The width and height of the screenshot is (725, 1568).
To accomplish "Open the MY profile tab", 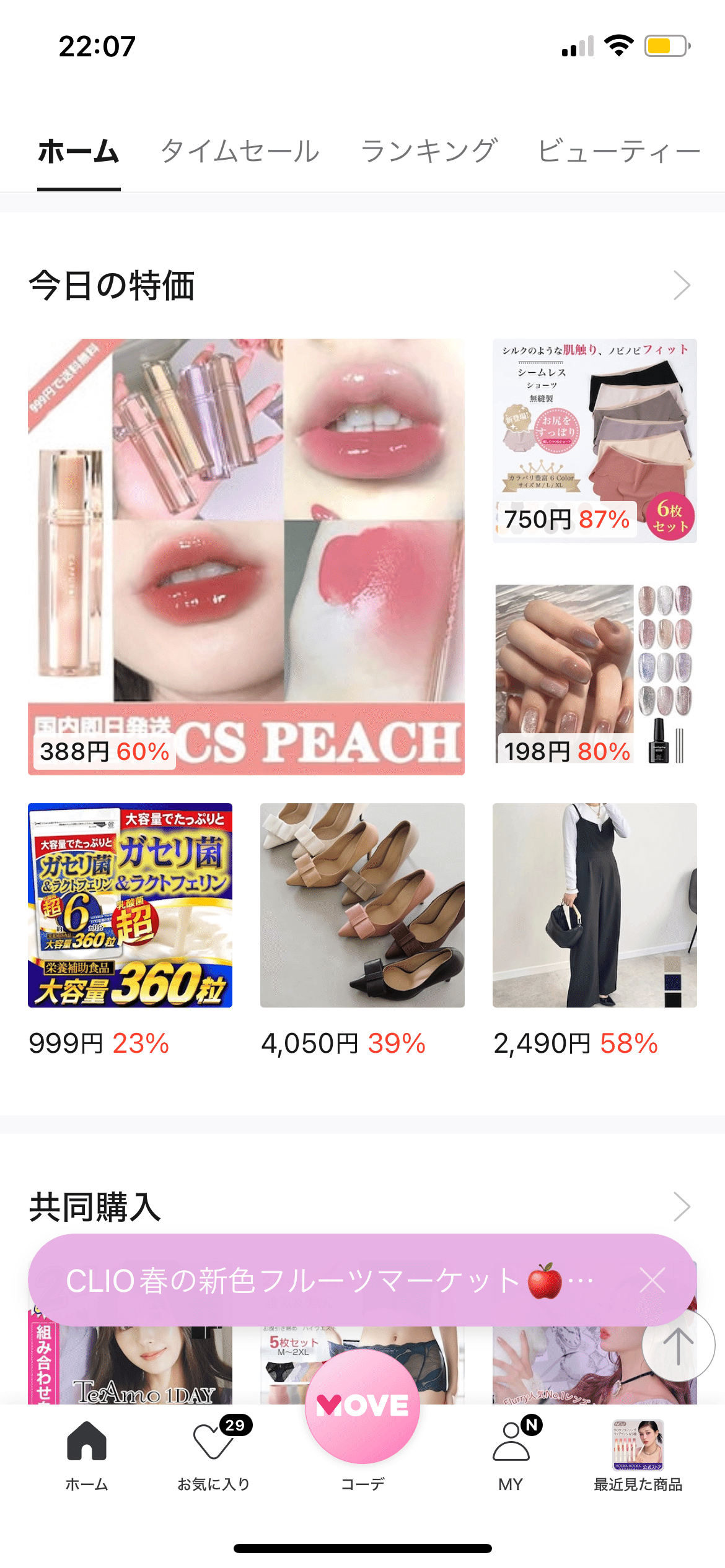I will tap(511, 1455).
